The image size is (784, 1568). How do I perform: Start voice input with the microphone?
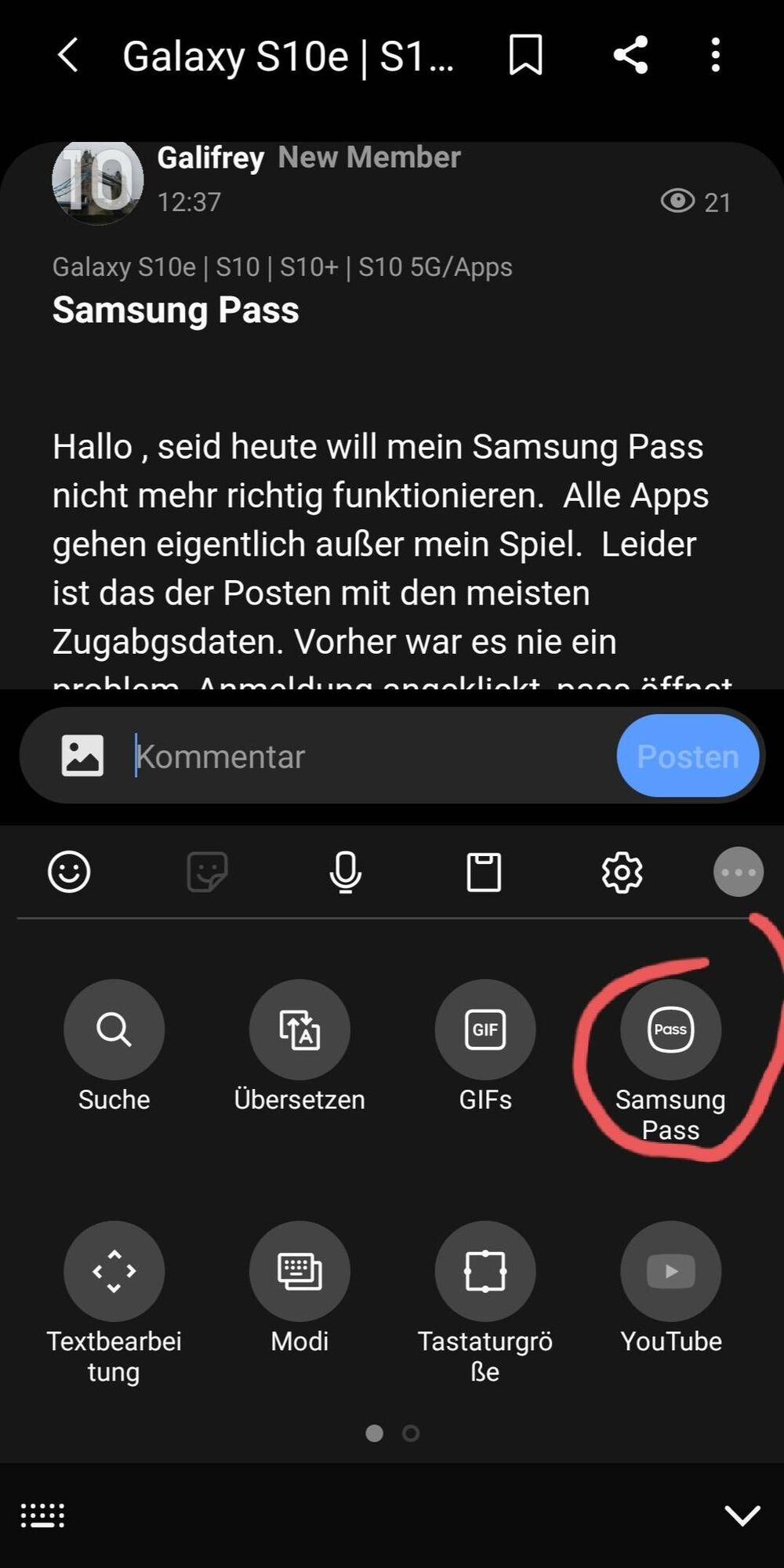click(345, 872)
